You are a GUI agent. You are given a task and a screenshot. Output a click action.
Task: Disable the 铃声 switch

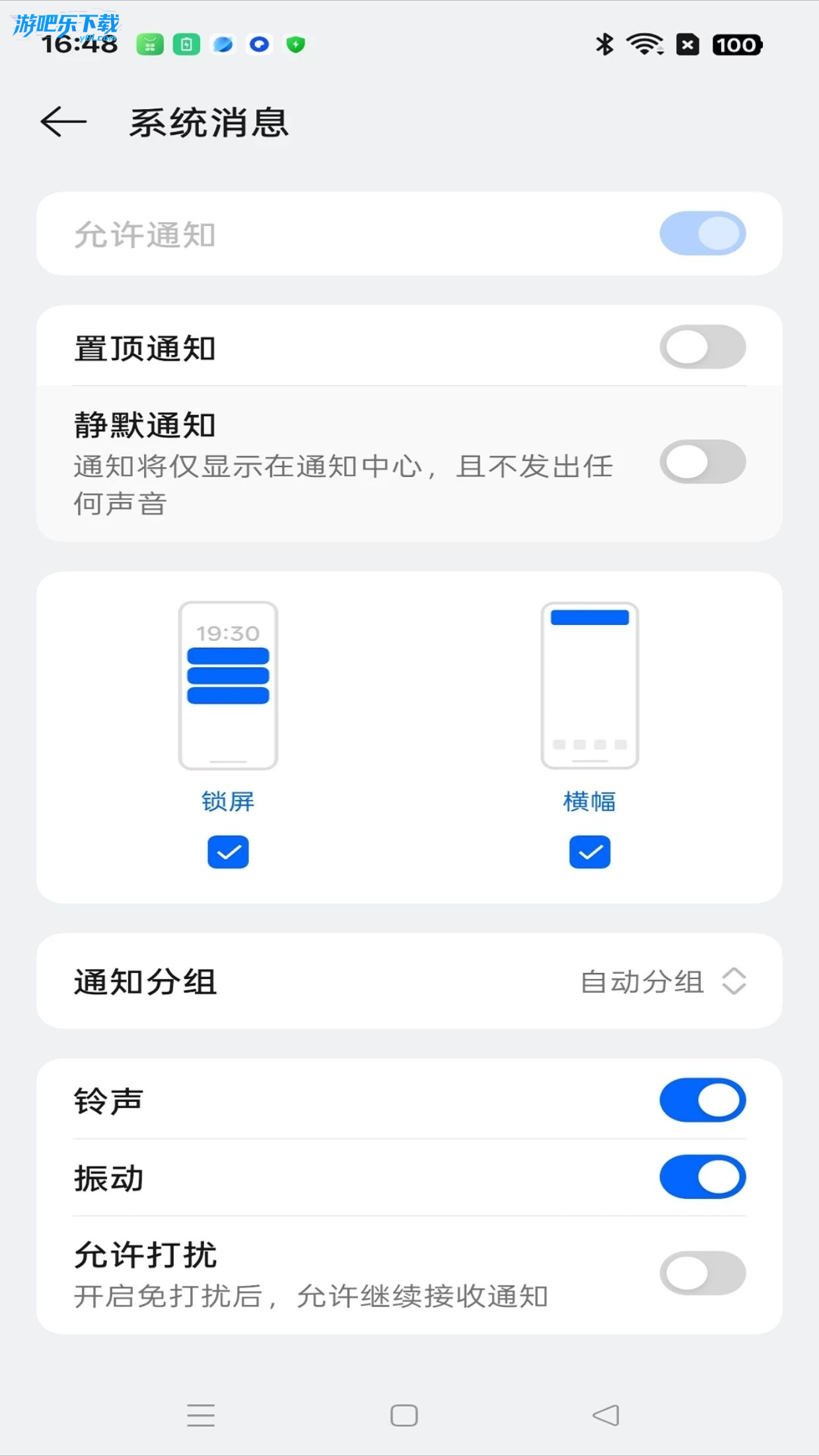click(x=702, y=1101)
